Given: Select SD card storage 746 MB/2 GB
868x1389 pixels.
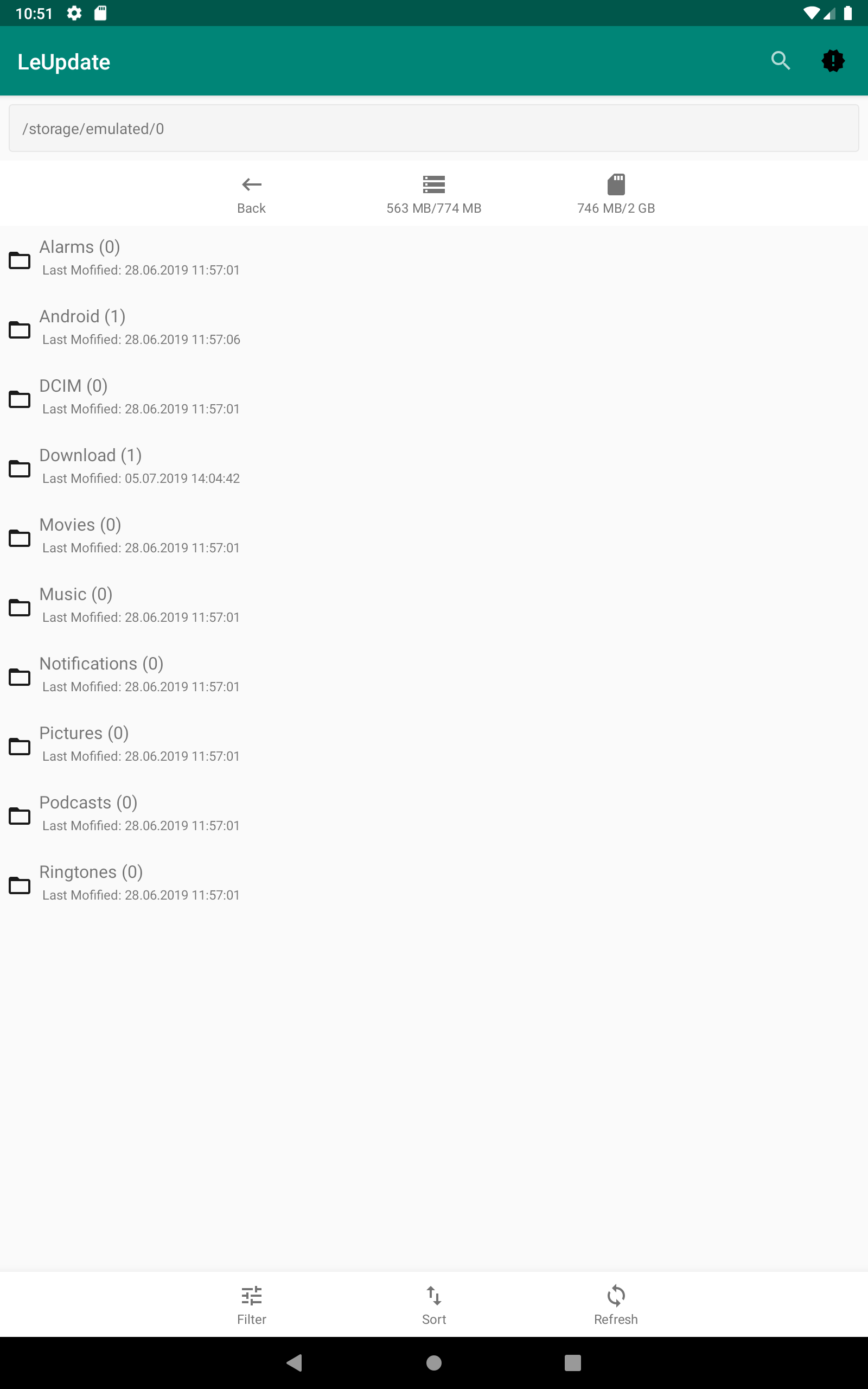Looking at the screenshot, I should point(615,194).
